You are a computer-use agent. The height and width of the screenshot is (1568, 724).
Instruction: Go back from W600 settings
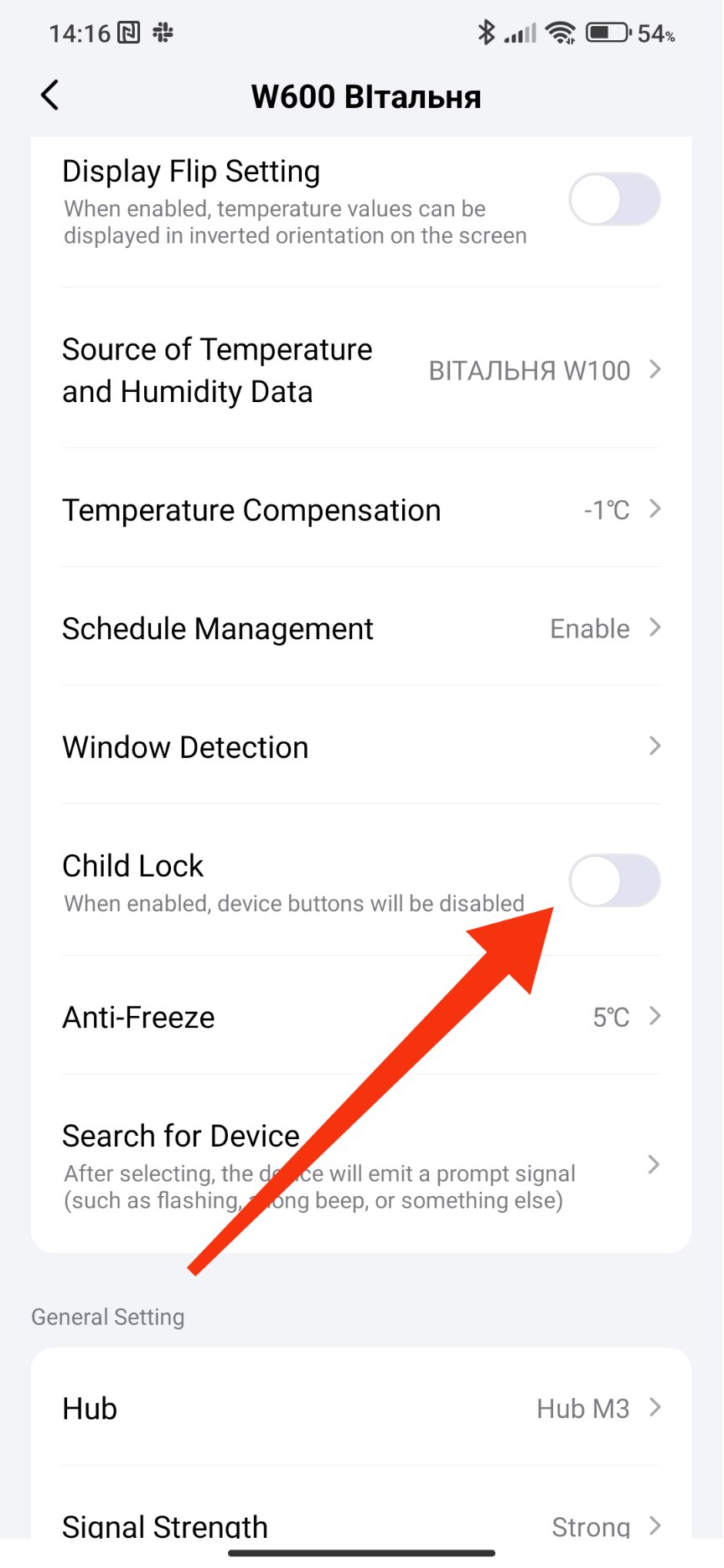[x=50, y=95]
